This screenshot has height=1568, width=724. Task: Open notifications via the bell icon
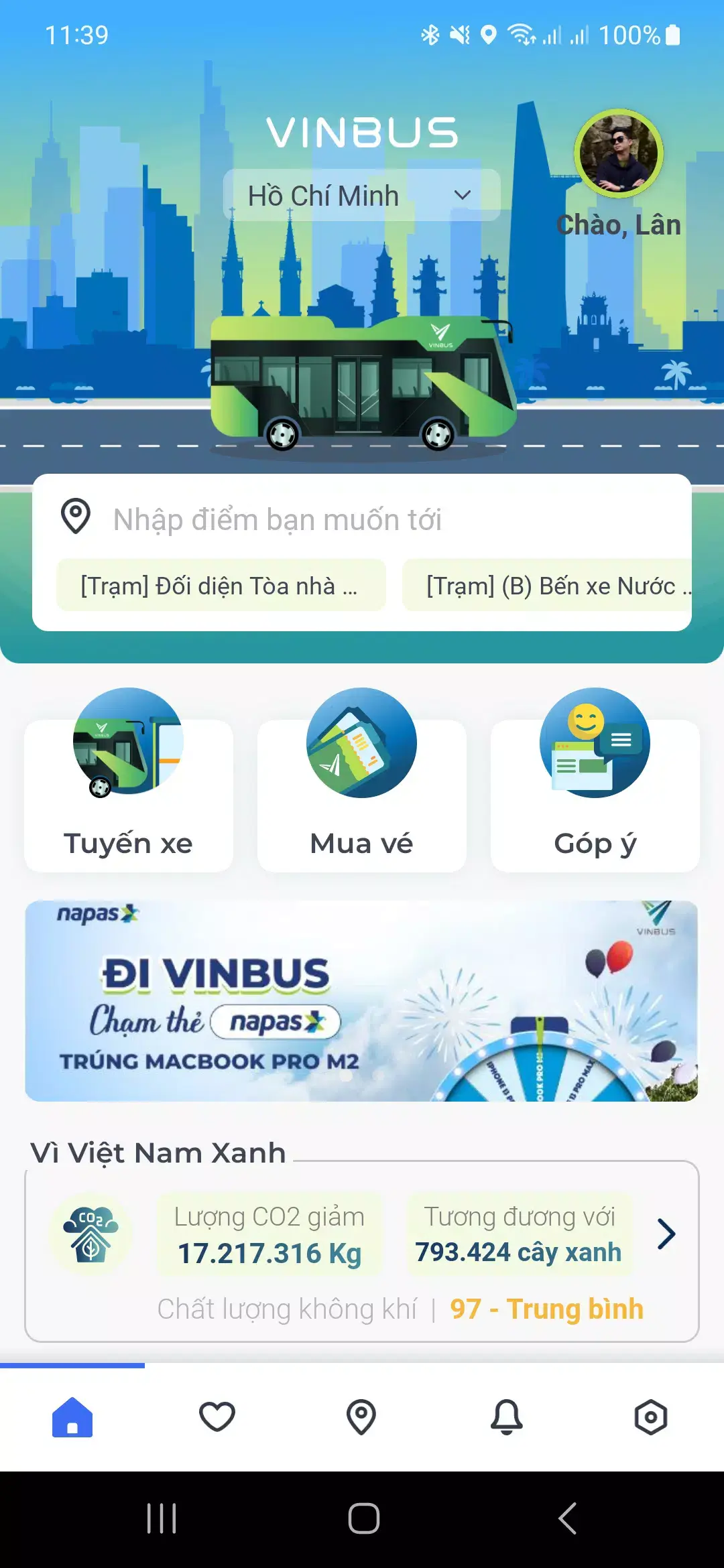coord(506,1416)
